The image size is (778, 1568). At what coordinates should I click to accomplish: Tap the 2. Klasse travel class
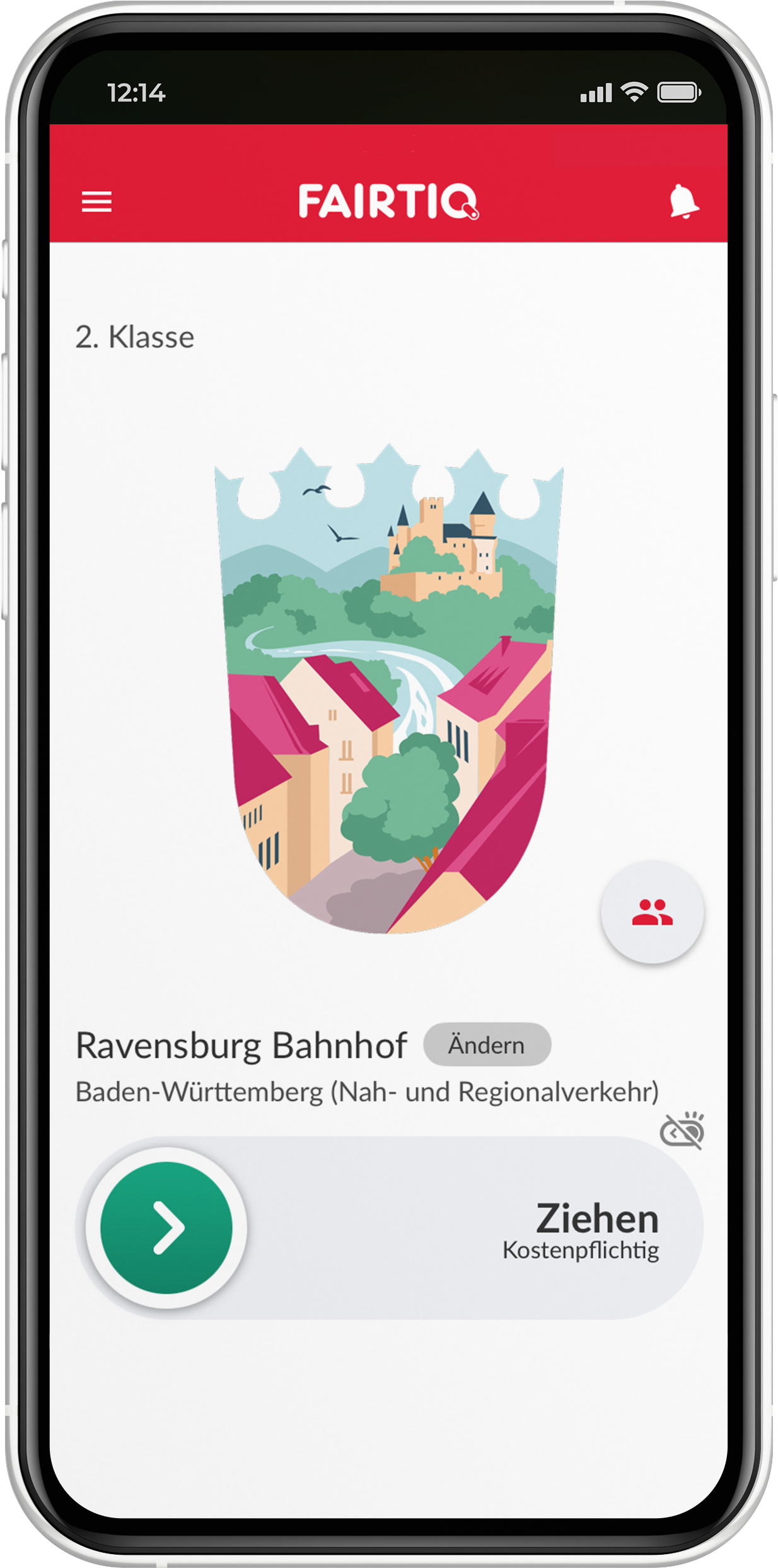tap(135, 337)
